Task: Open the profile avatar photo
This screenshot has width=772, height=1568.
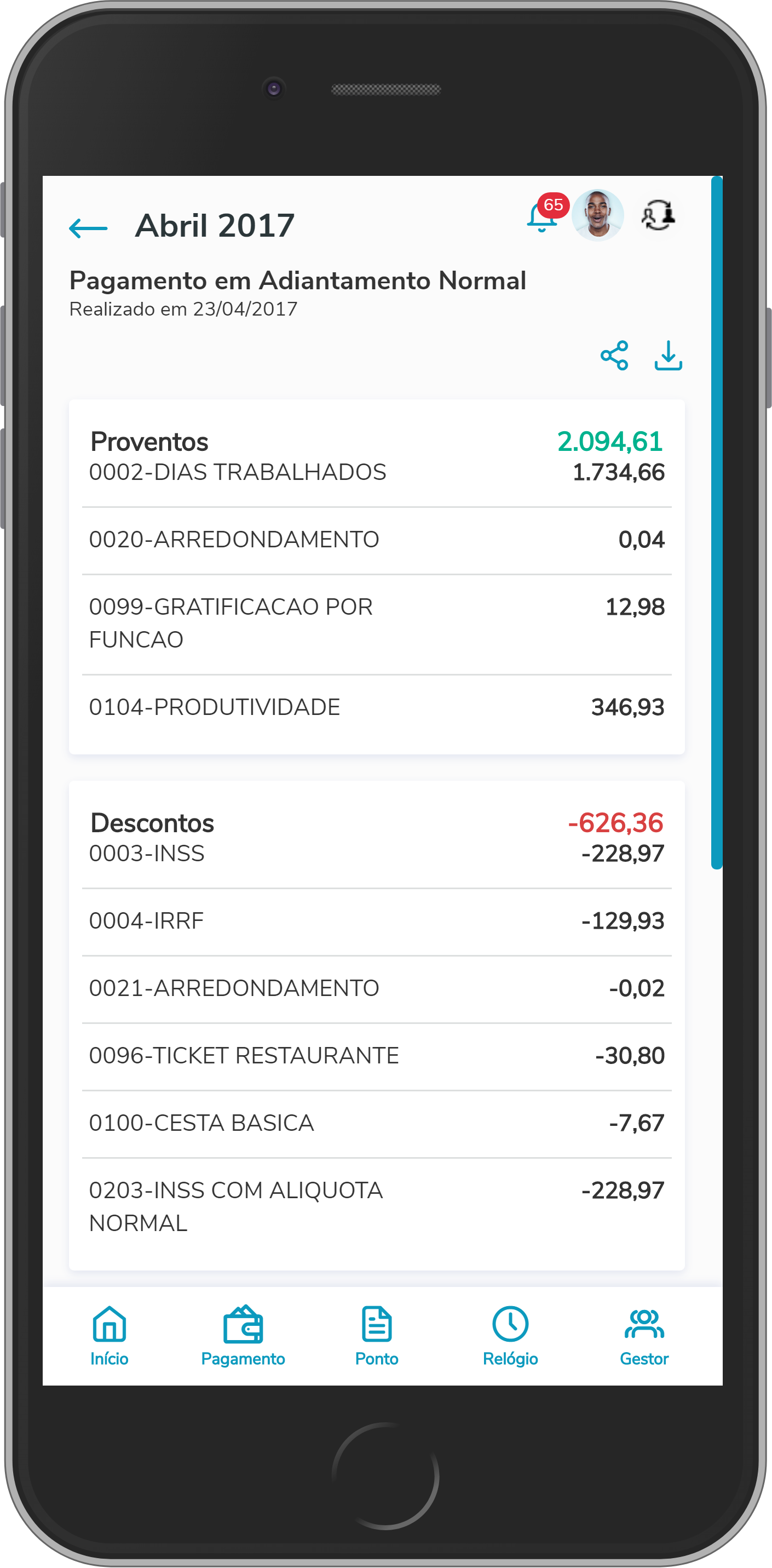Action: click(x=598, y=215)
